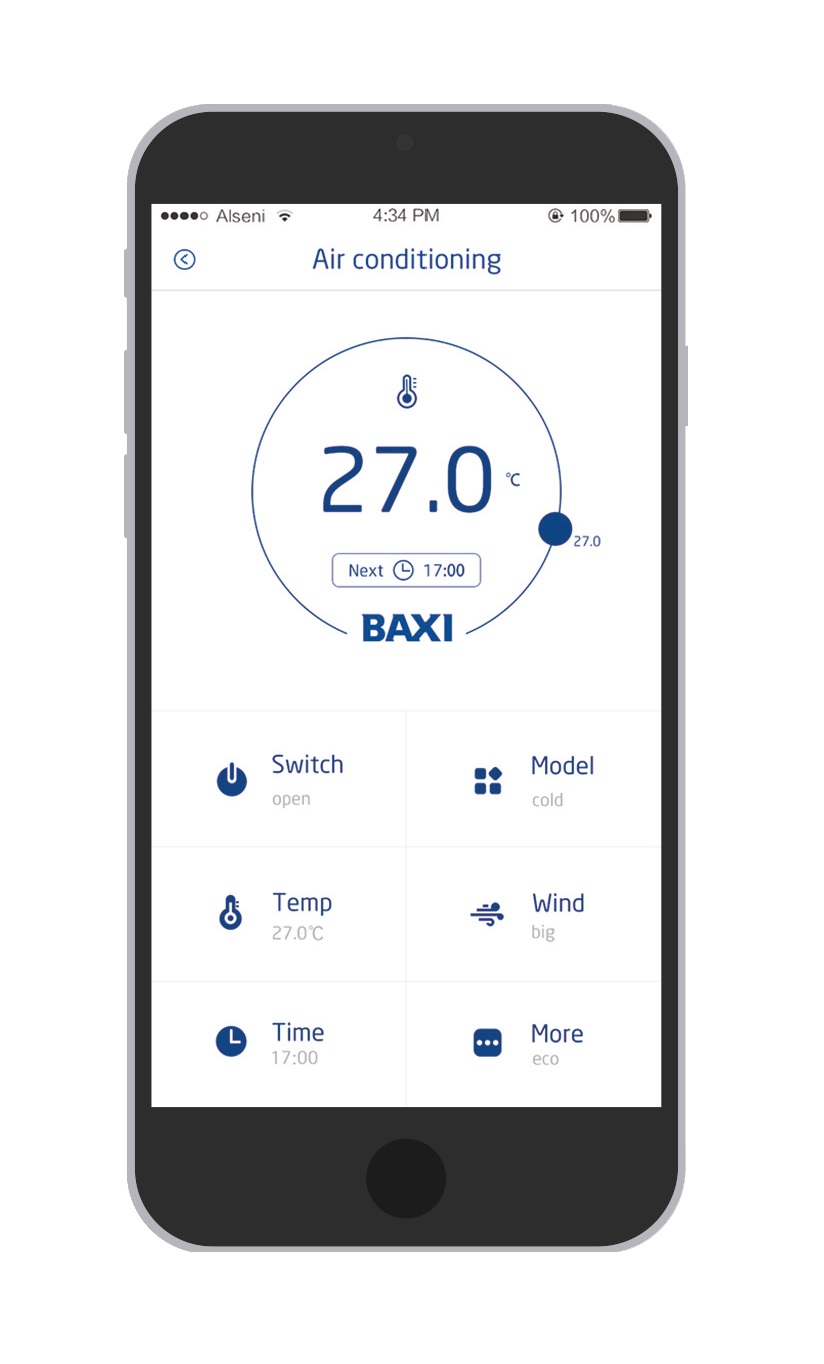Go back using the top-left arrow
The height and width of the screenshot is (1364, 824).
point(184,260)
